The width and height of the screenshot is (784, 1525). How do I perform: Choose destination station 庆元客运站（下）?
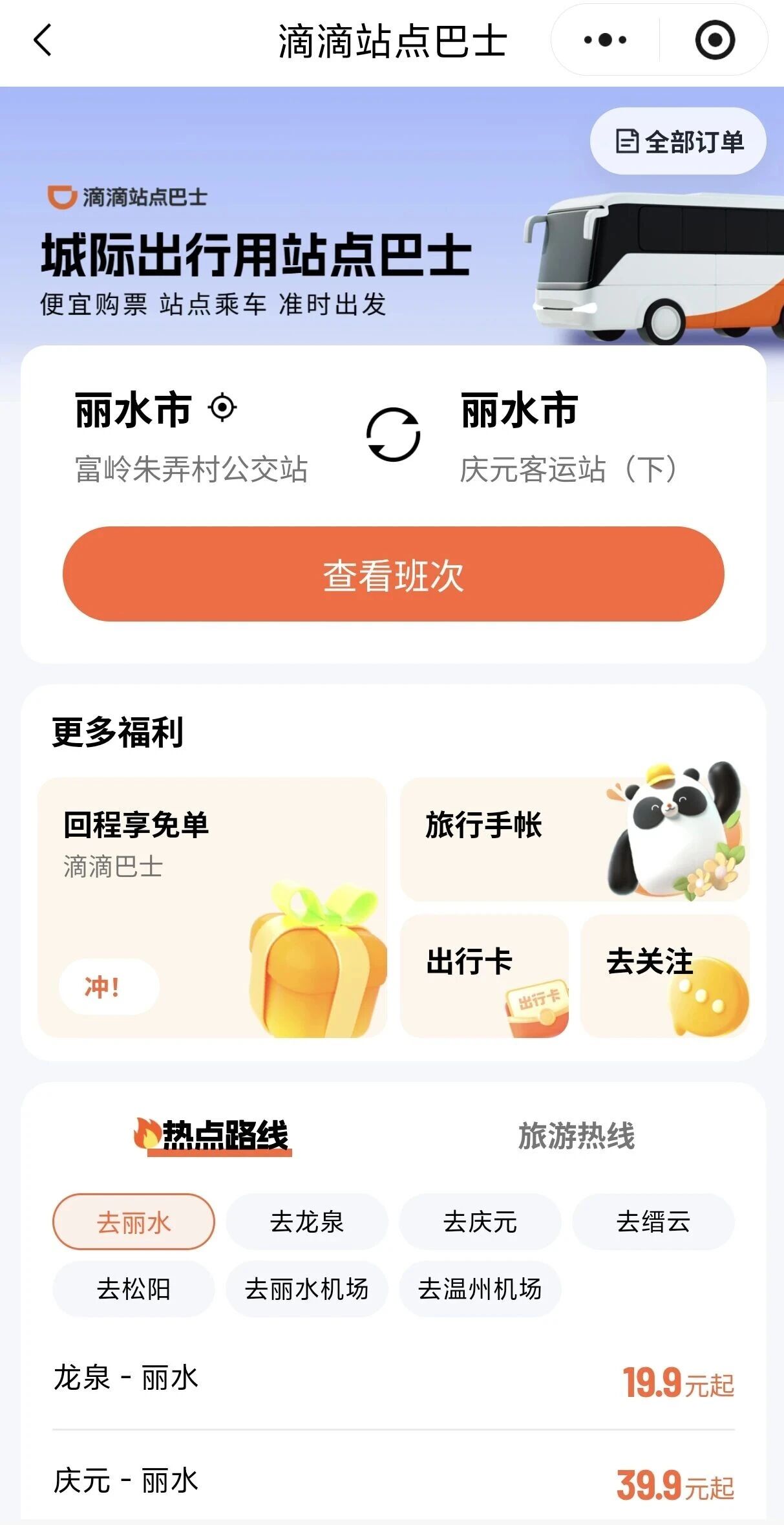click(x=569, y=469)
